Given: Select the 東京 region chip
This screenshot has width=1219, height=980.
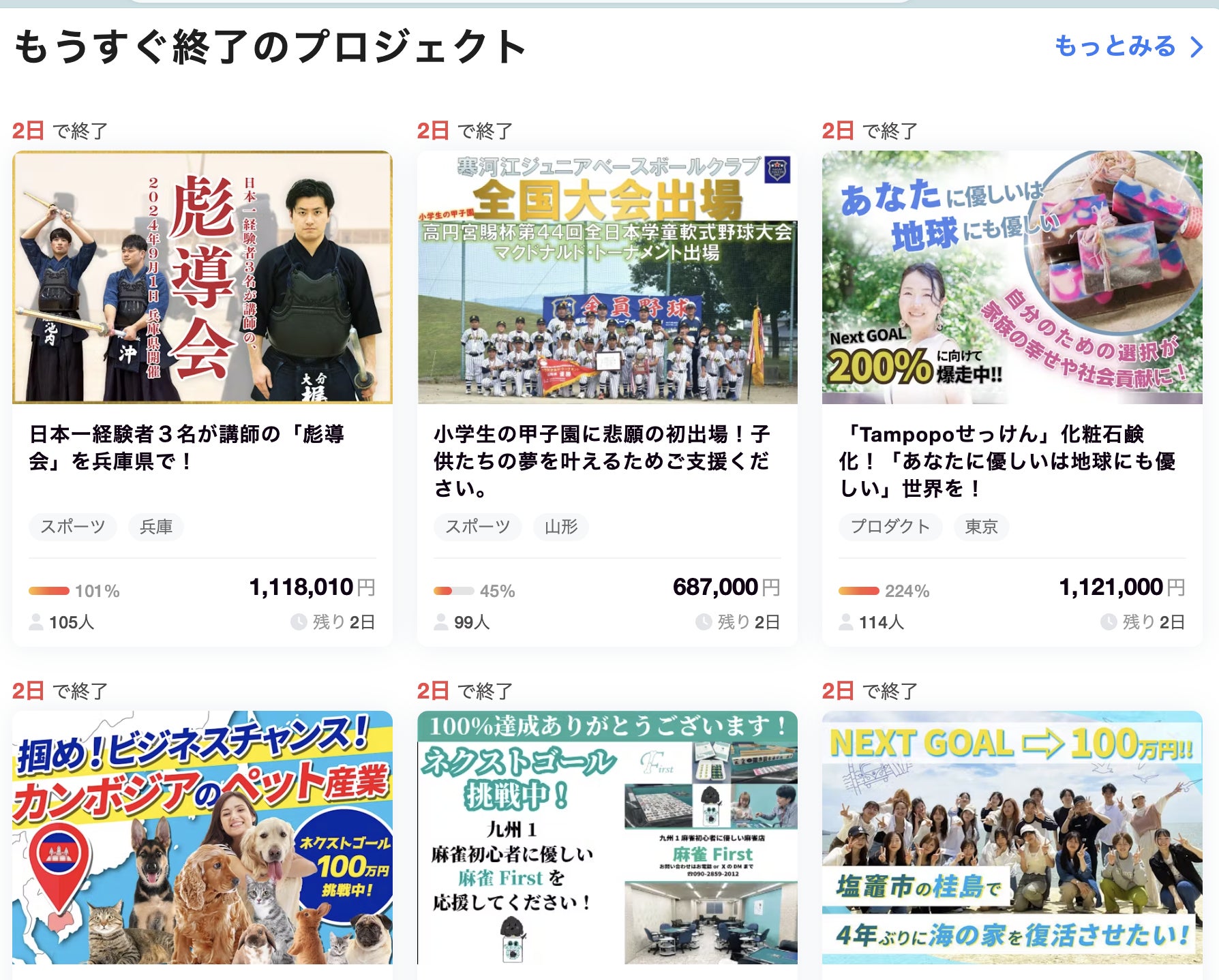Looking at the screenshot, I should tap(981, 527).
